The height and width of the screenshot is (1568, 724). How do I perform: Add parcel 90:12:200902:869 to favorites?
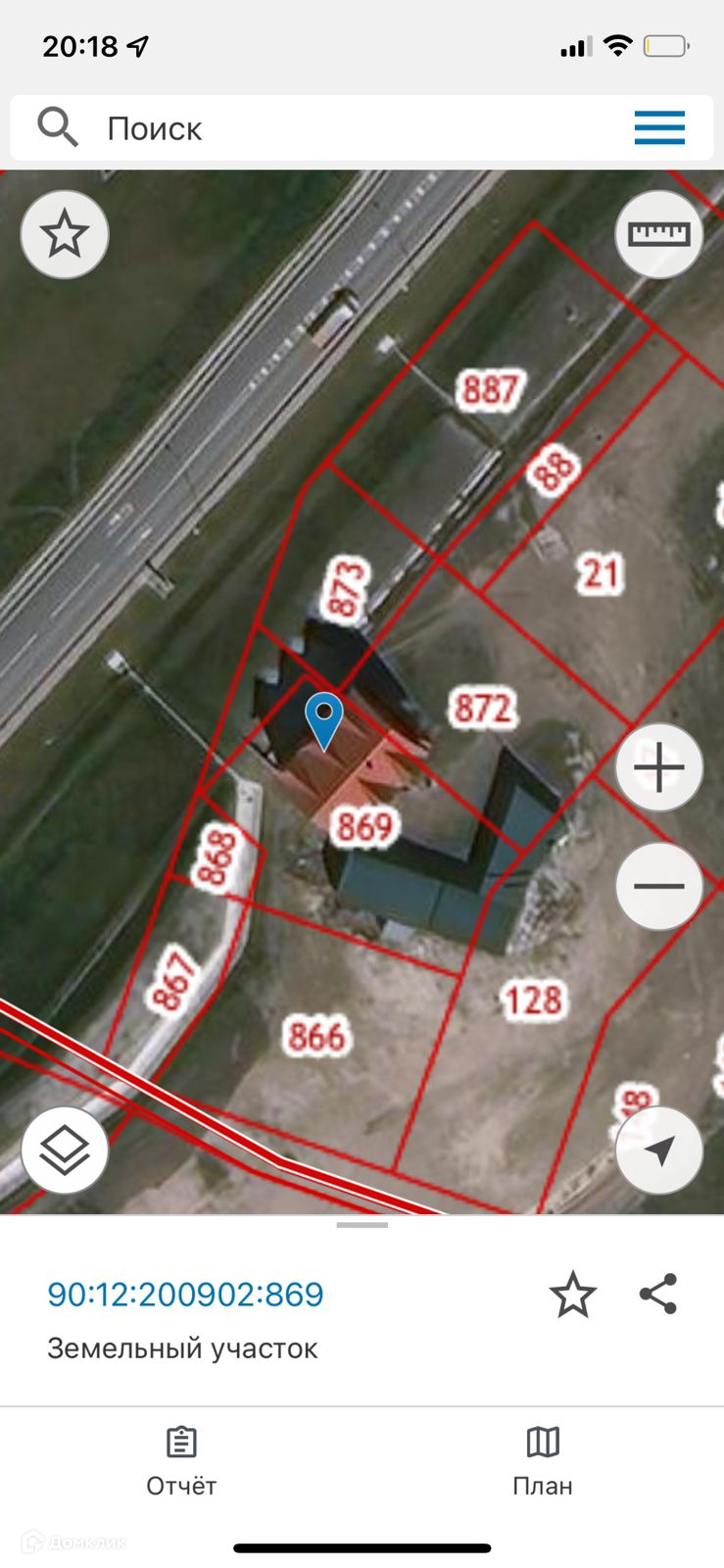coord(572,1295)
